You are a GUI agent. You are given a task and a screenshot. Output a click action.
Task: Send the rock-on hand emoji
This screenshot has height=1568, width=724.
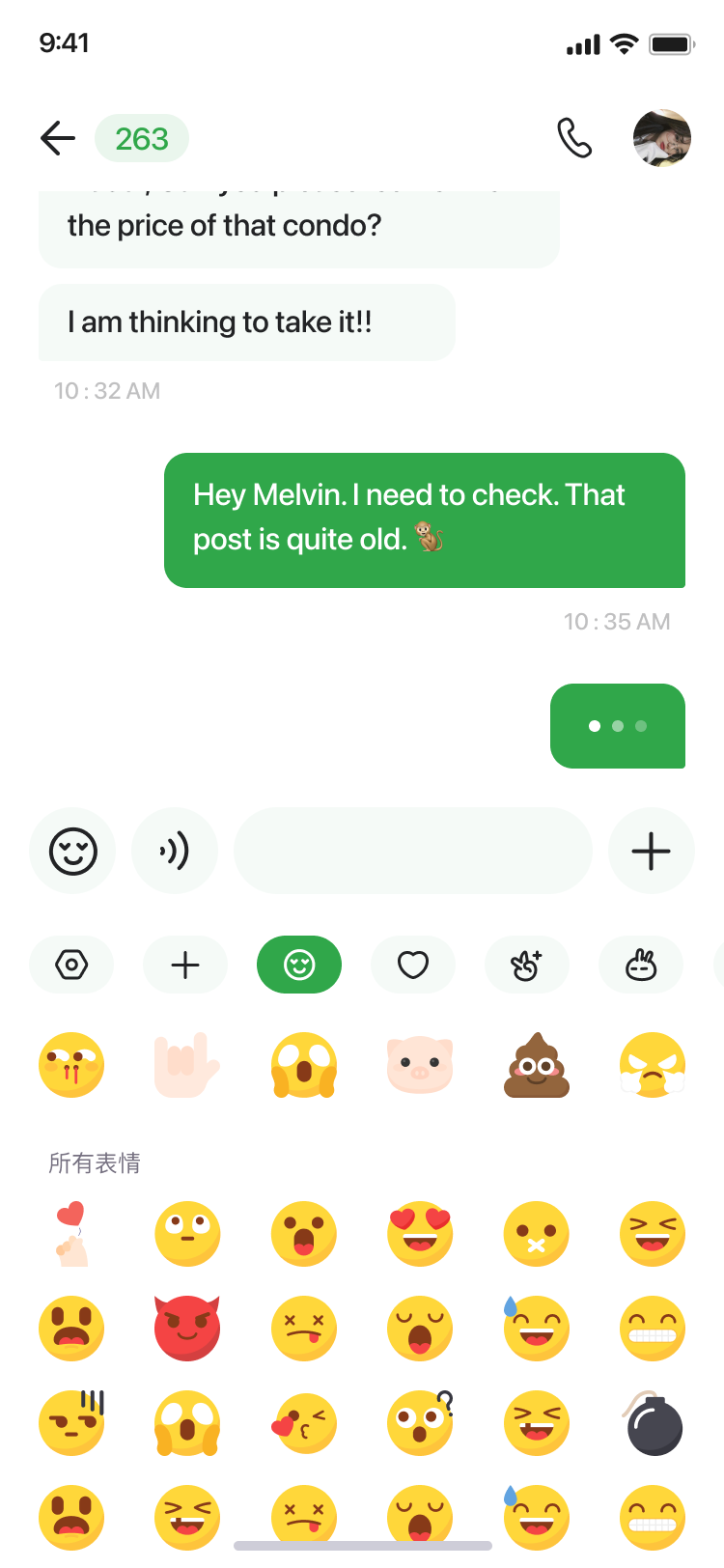click(x=187, y=1066)
